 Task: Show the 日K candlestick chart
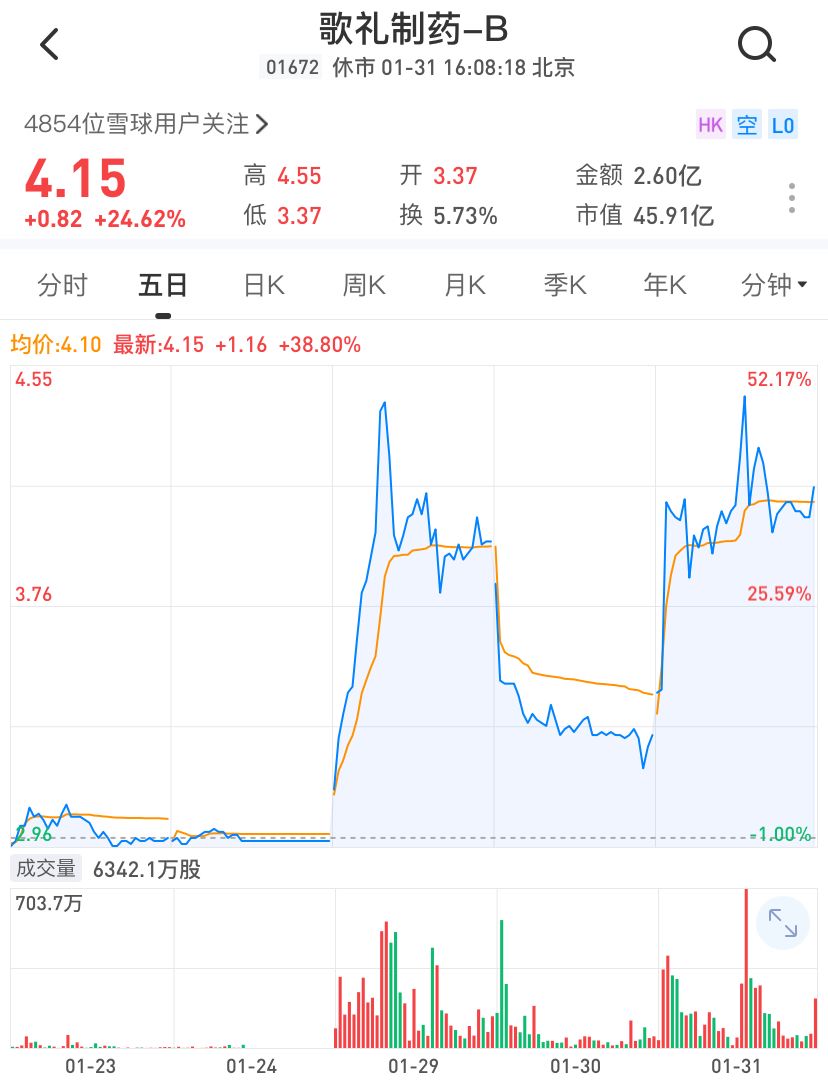[264, 286]
